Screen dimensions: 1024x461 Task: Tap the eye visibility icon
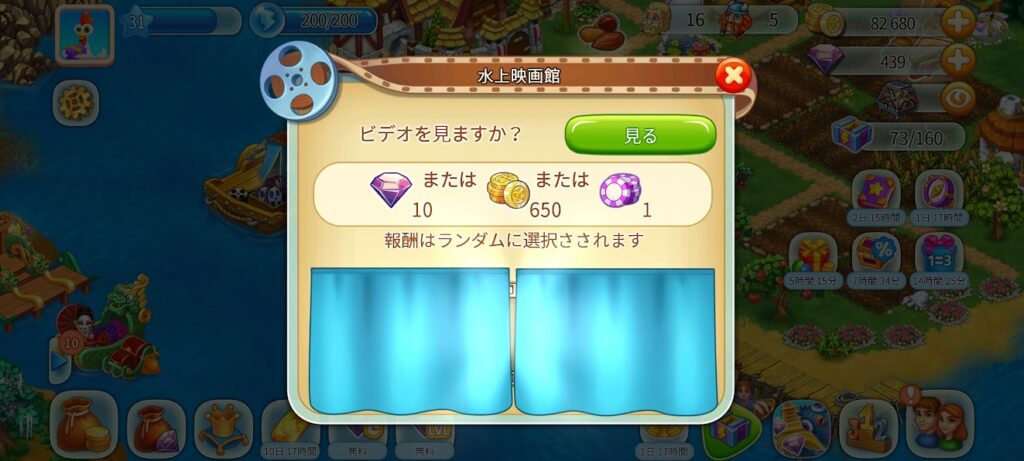pyautogui.click(x=958, y=98)
